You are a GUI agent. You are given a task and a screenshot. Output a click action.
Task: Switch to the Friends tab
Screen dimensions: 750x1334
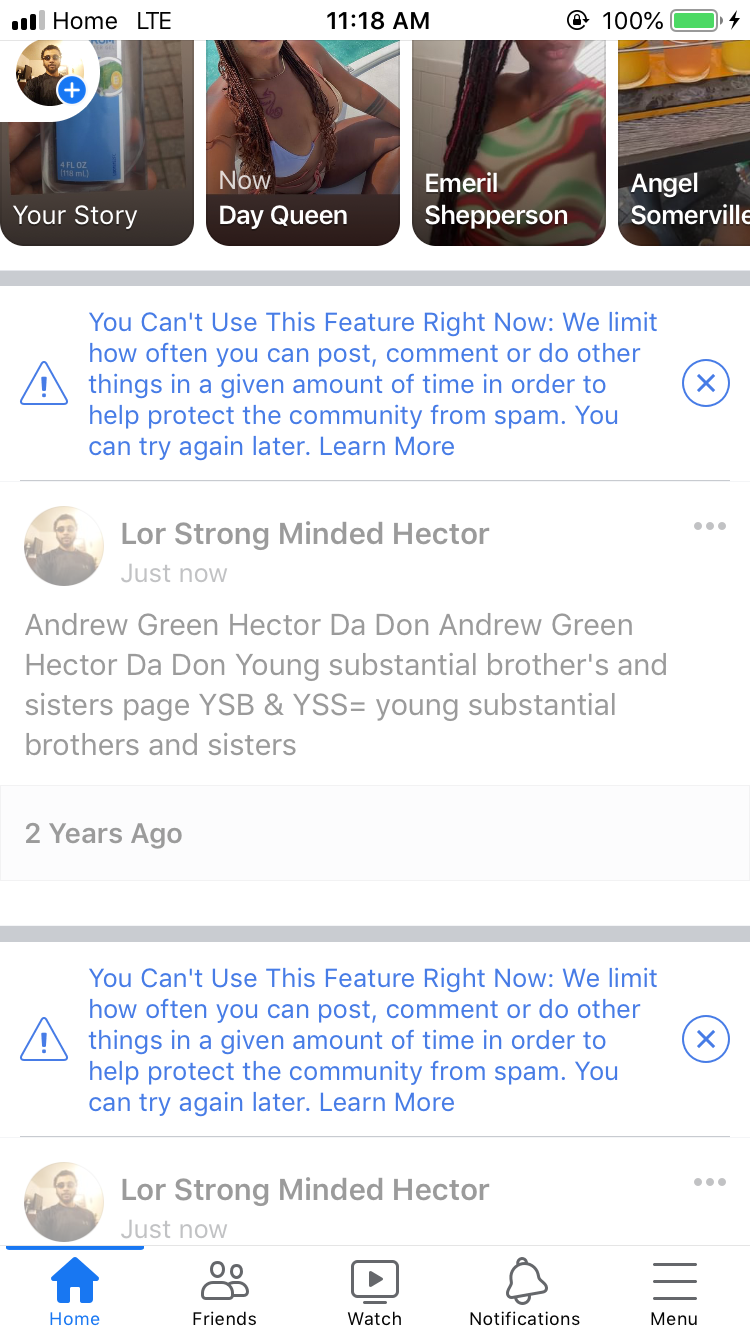click(224, 1291)
